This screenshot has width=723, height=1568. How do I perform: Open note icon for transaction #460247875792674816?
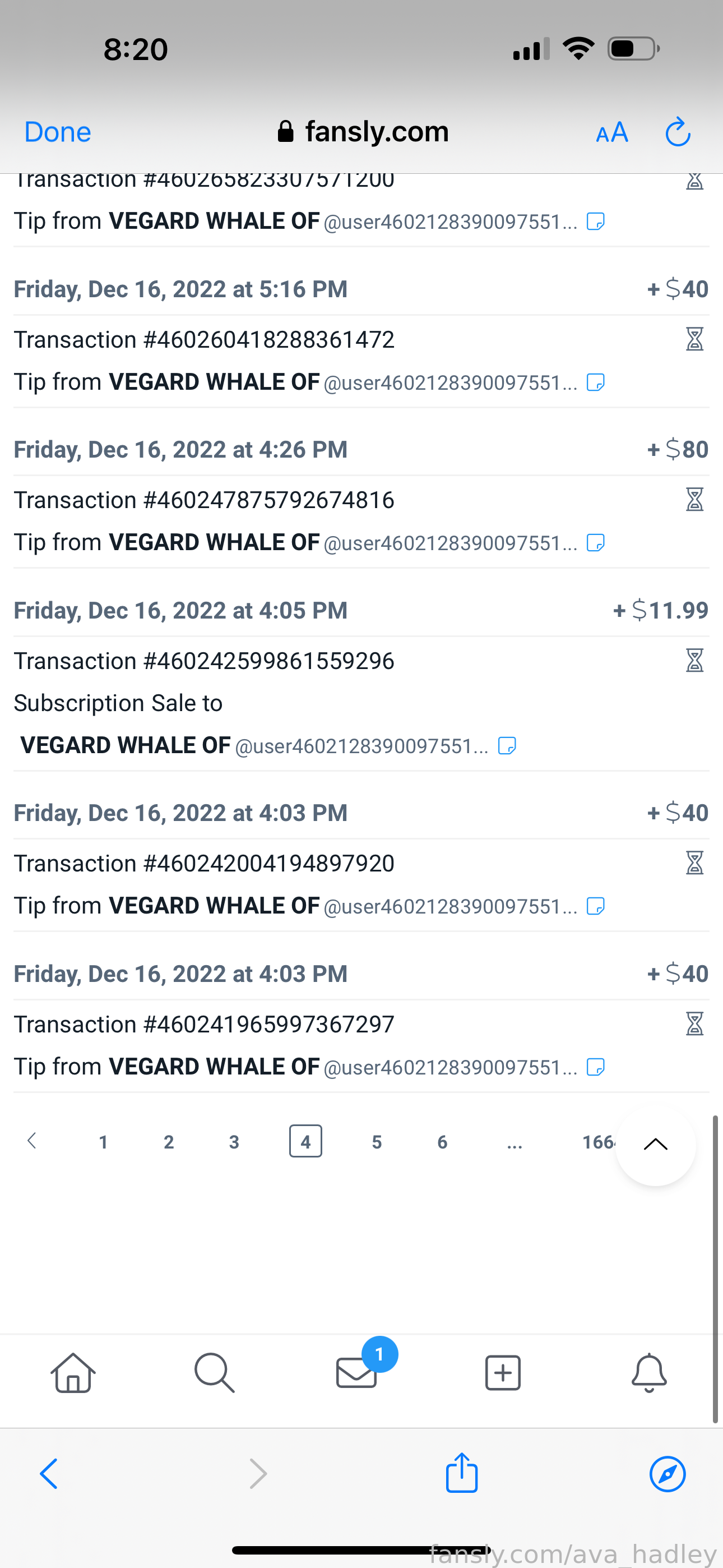[x=595, y=542]
